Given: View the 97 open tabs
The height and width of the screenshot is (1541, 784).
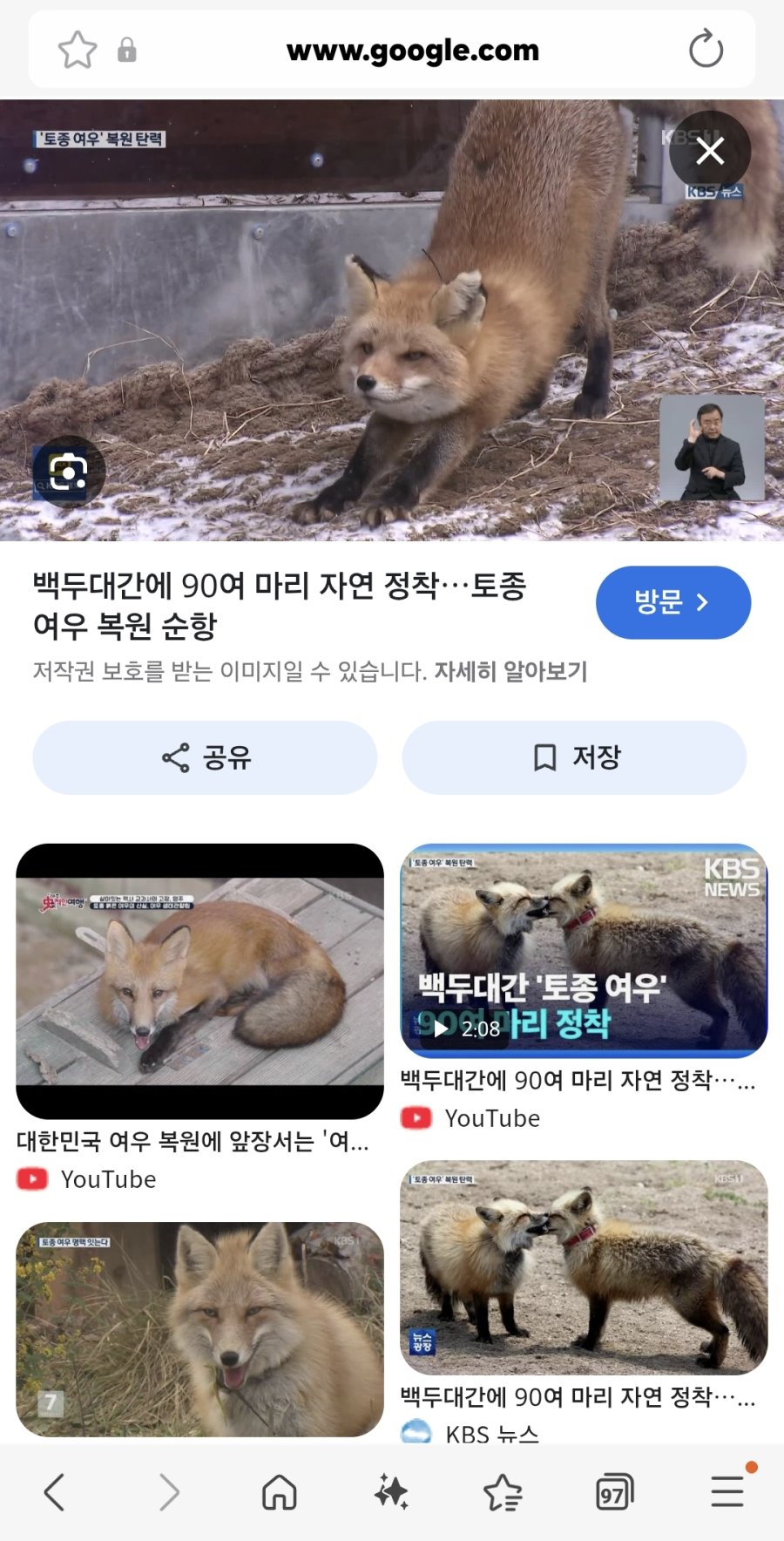Looking at the screenshot, I should pyautogui.click(x=614, y=1492).
